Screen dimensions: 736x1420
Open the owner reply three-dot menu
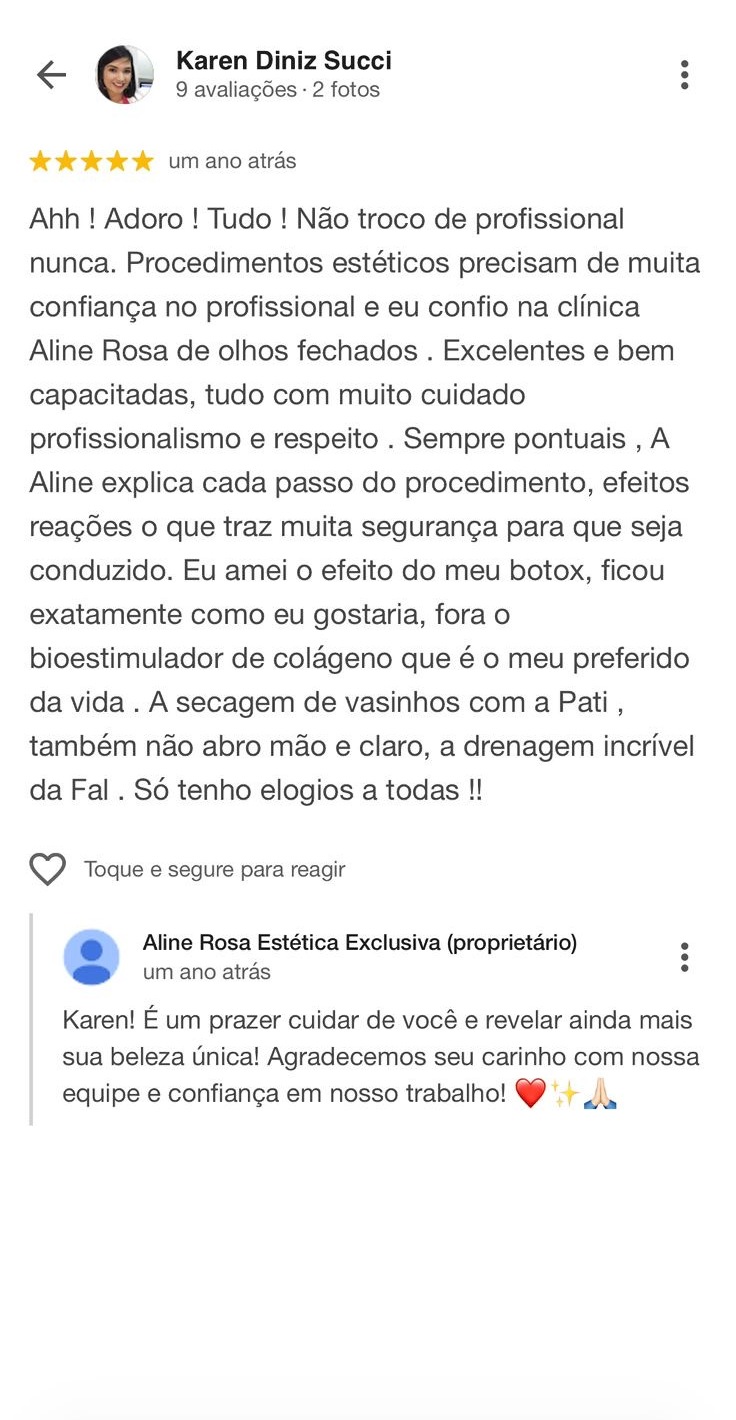coord(684,956)
